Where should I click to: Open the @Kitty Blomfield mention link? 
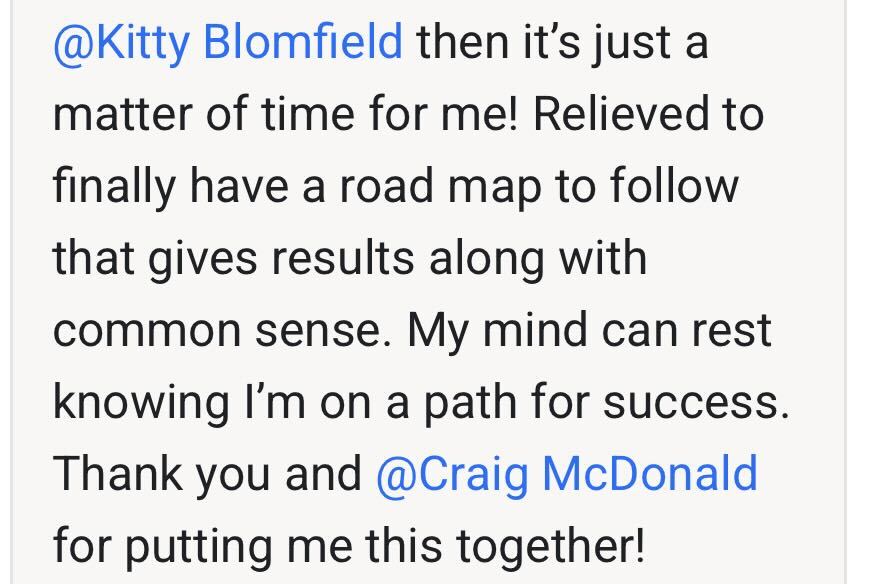pyautogui.click(x=227, y=45)
